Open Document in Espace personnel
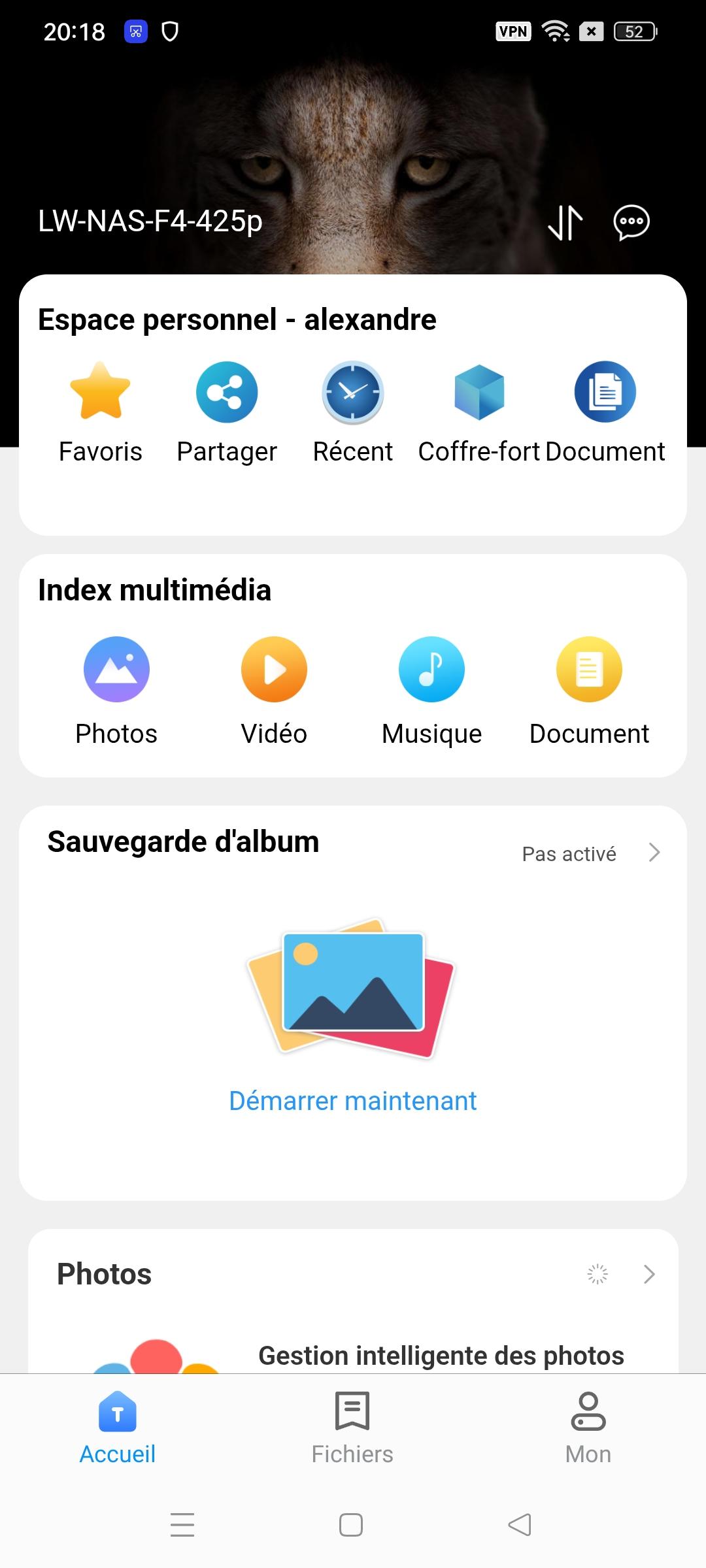 [x=605, y=413]
